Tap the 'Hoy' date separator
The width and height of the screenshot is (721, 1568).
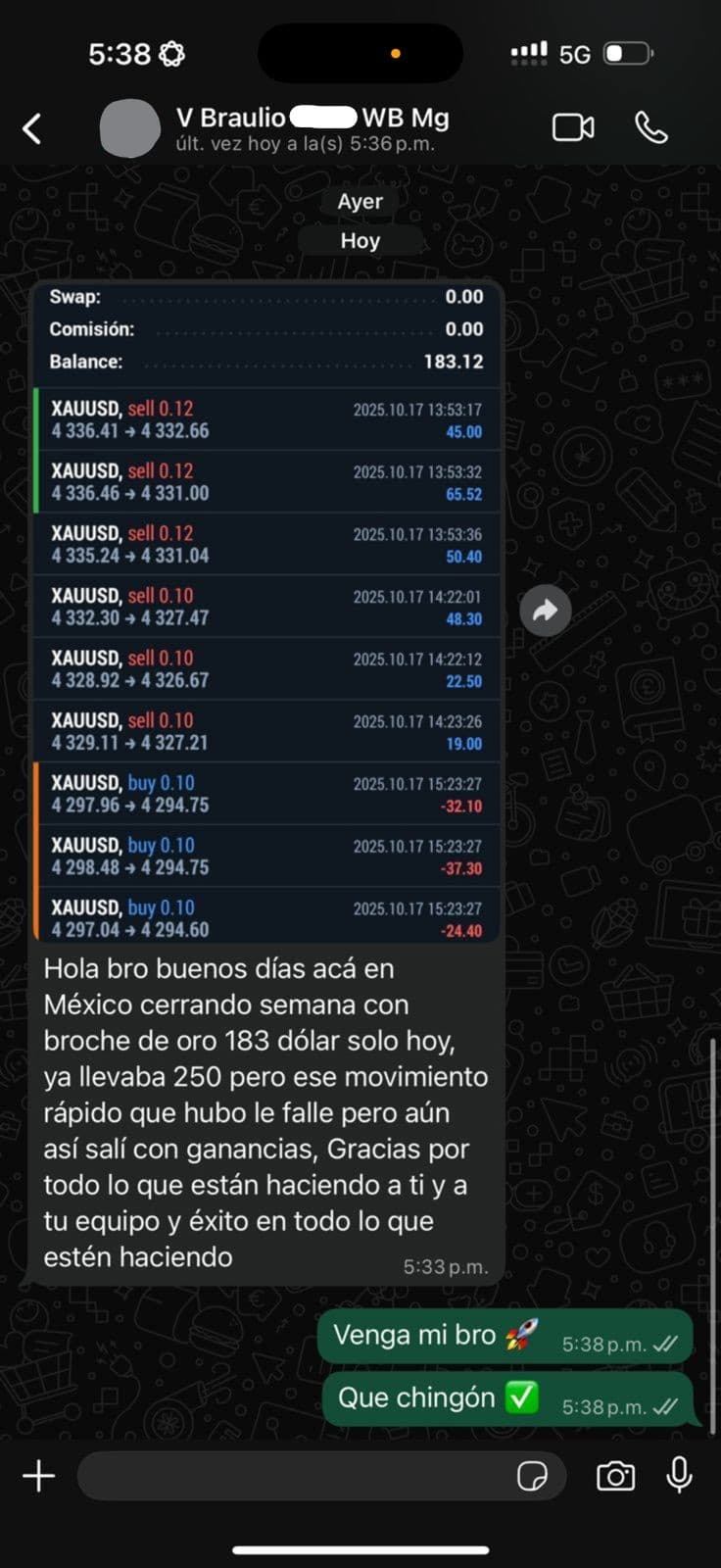pos(360,240)
